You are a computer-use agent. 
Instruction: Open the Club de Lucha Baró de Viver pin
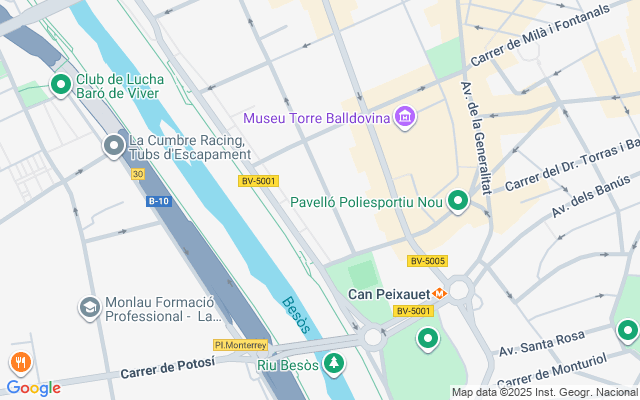61,85
